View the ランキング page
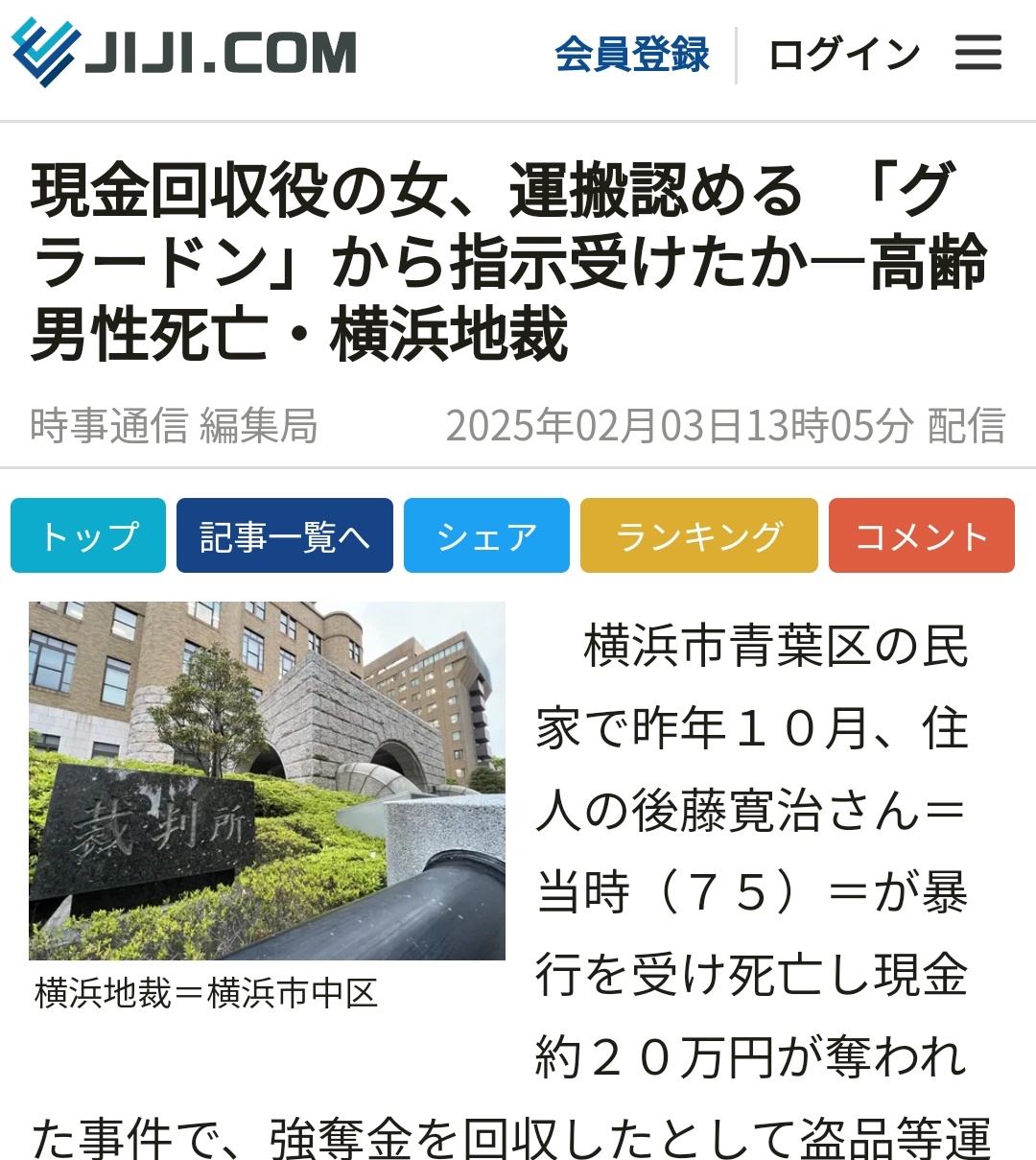Image resolution: width=1036 pixels, height=1160 pixels. [x=699, y=535]
